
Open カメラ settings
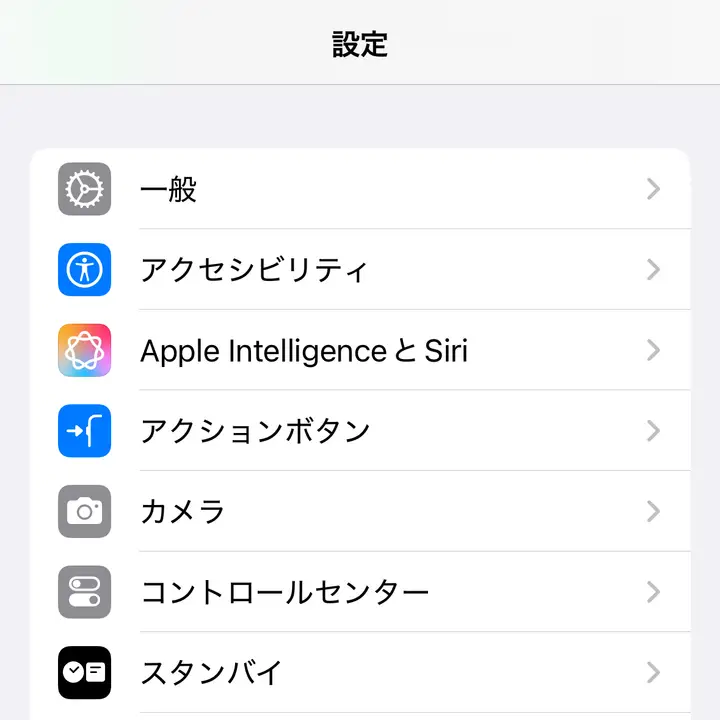[x=360, y=511]
